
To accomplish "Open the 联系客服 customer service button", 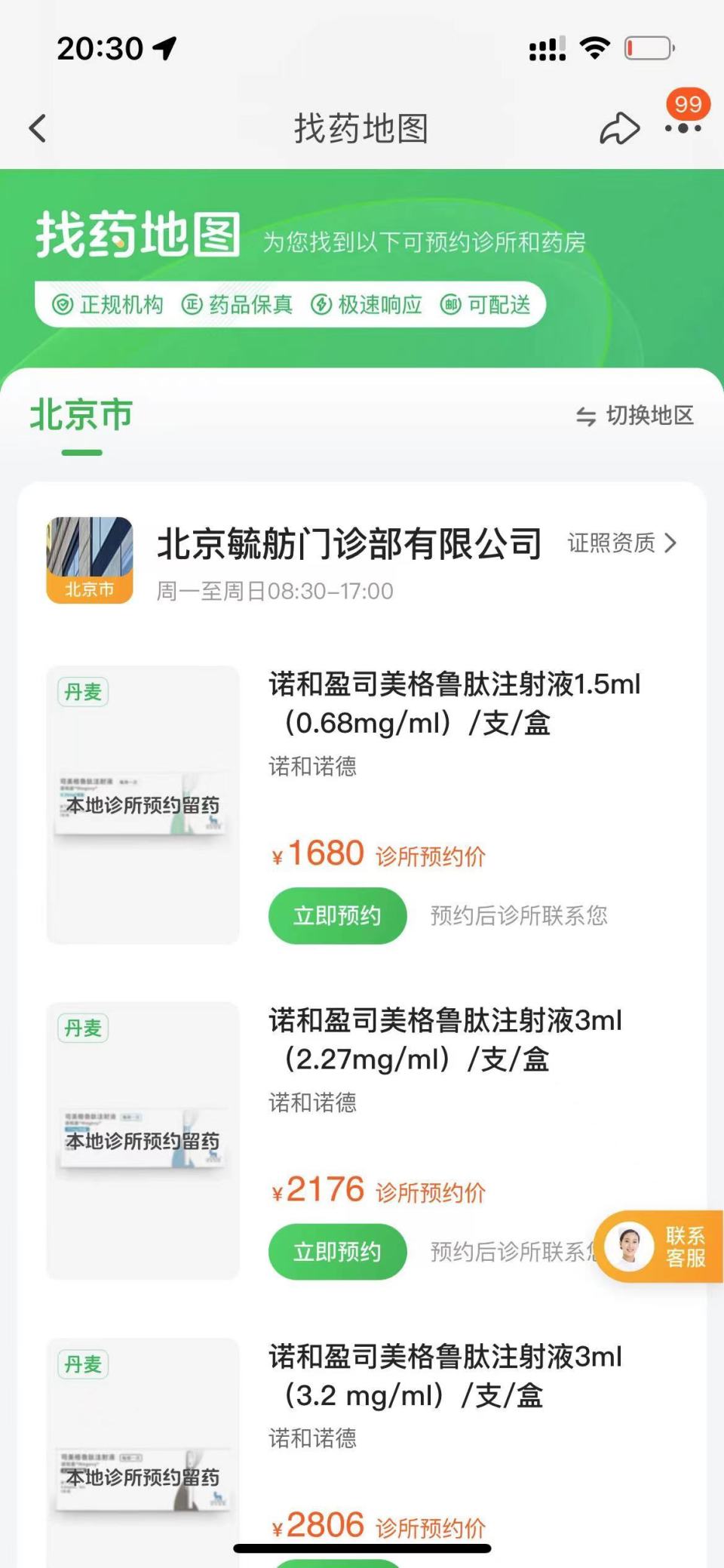I will pyautogui.click(x=659, y=1247).
